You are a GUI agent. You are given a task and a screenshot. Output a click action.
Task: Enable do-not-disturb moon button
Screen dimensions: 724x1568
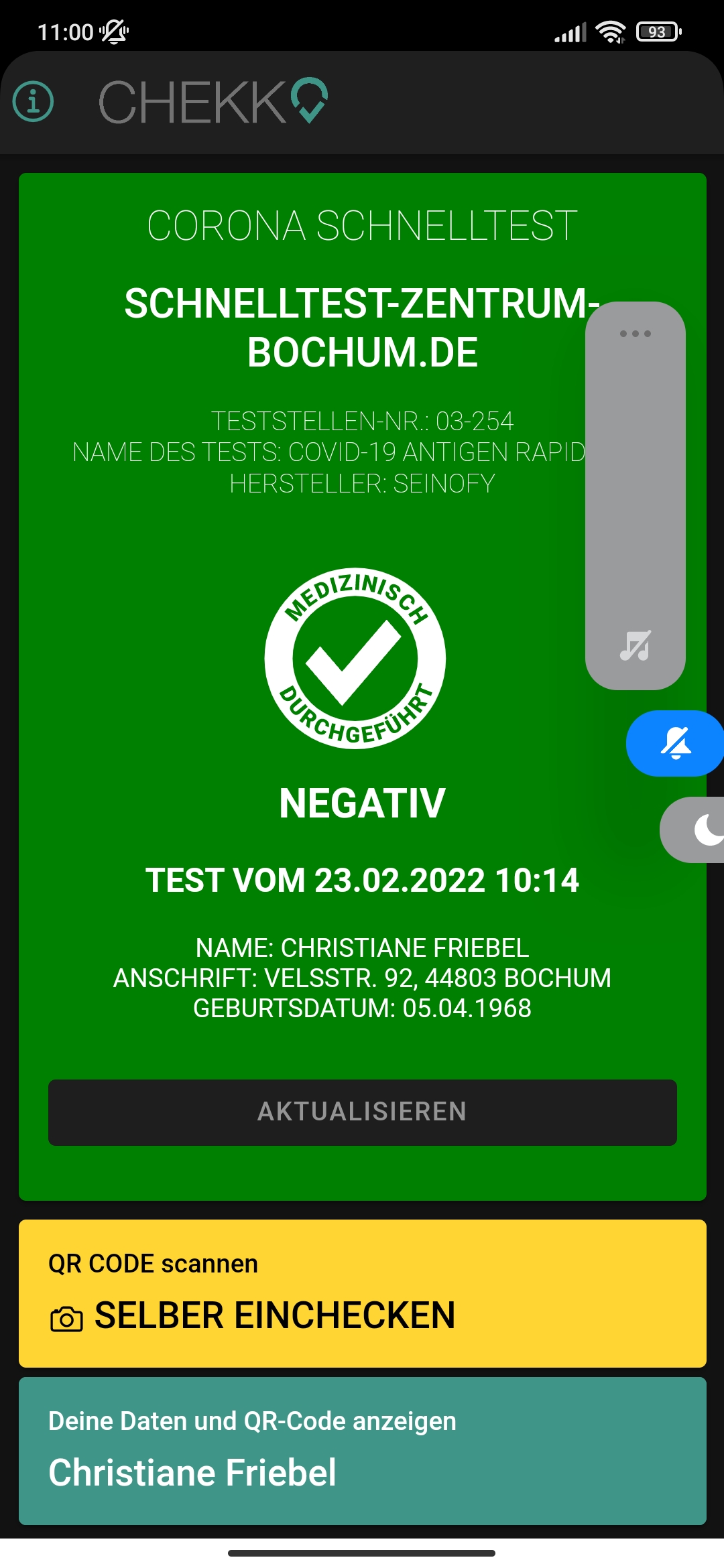704,830
